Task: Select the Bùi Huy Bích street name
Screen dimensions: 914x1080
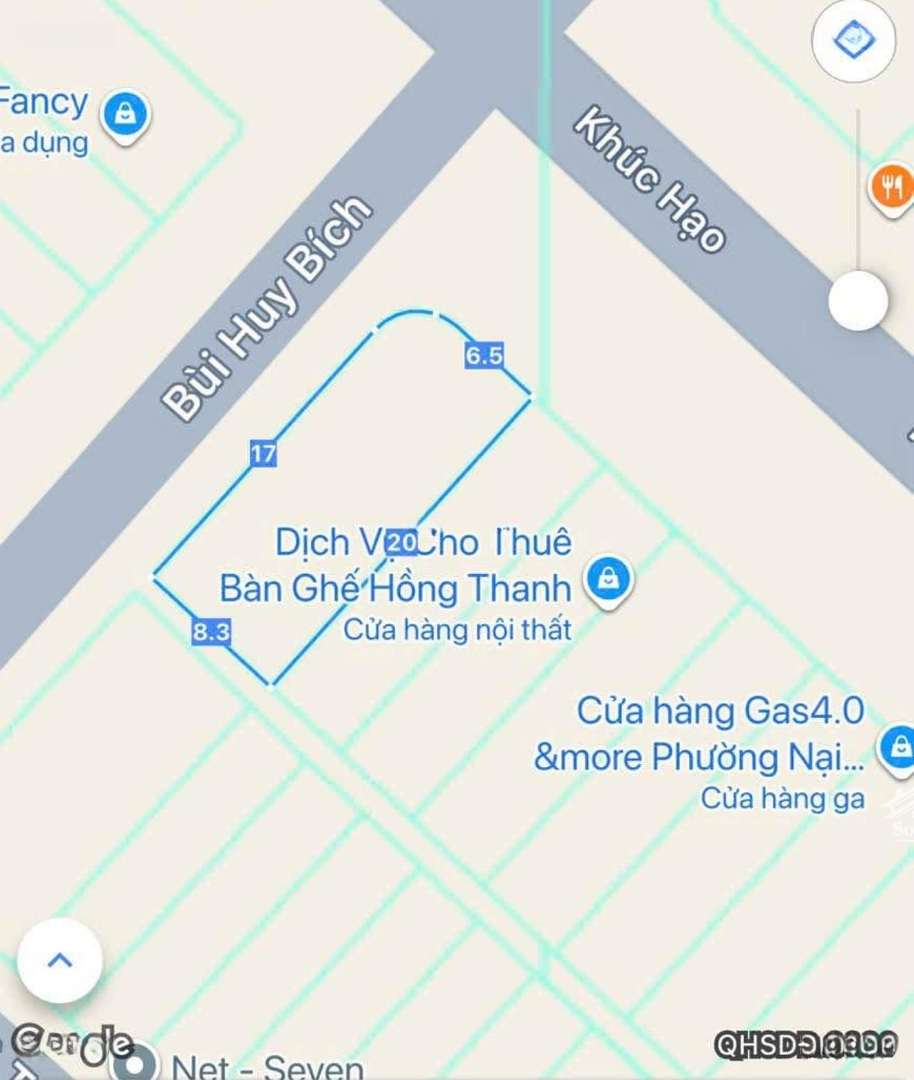Action: (x=270, y=300)
